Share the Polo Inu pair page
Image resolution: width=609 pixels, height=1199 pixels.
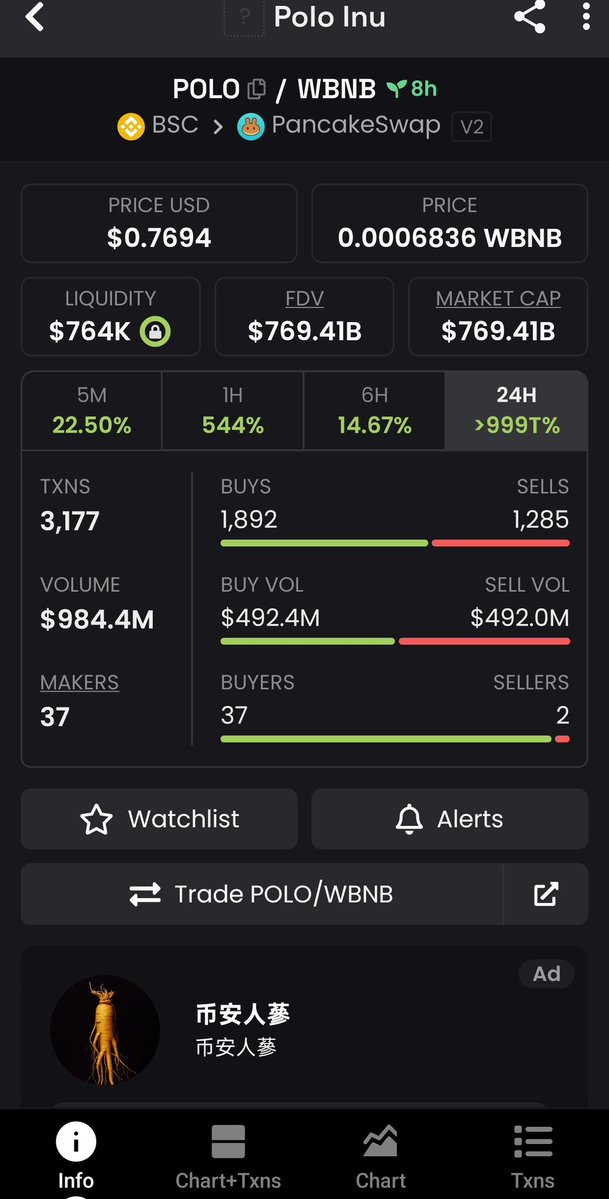pyautogui.click(x=529, y=17)
